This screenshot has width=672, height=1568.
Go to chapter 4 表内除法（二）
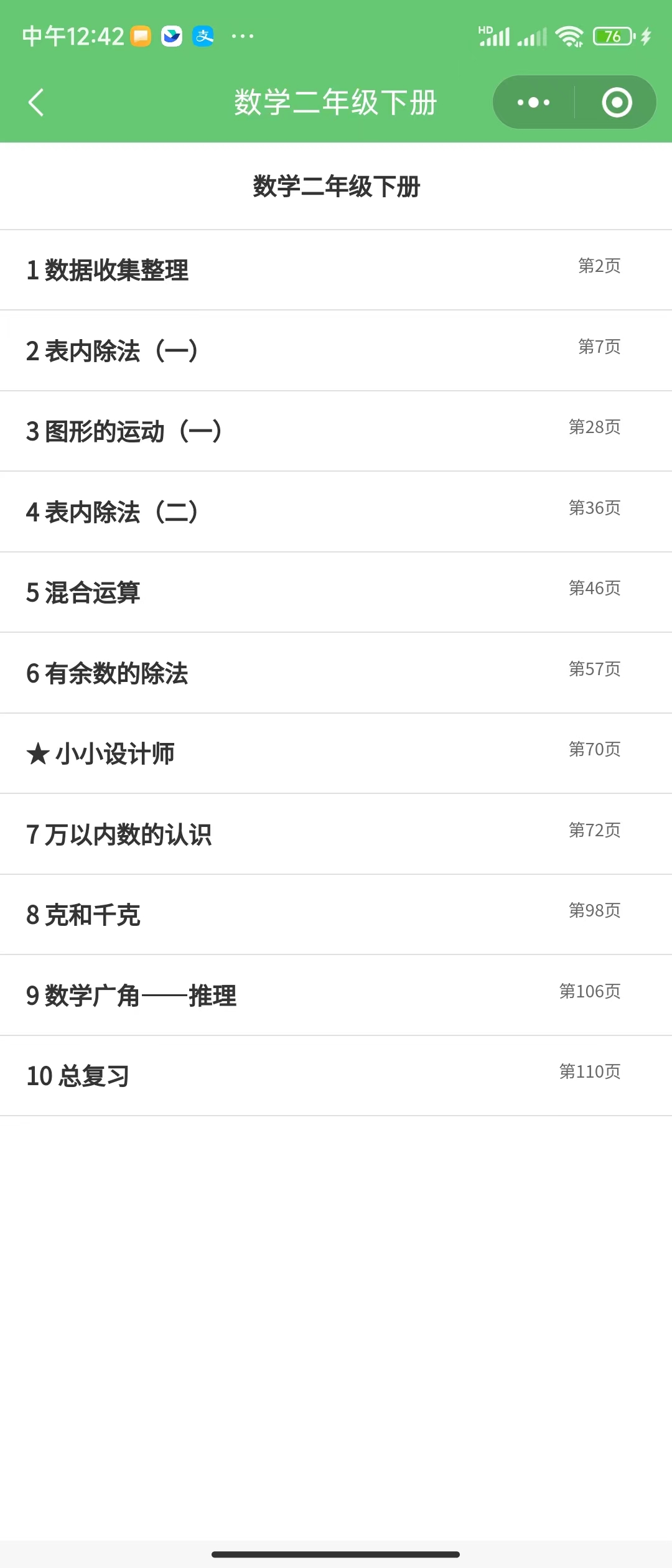tap(112, 512)
